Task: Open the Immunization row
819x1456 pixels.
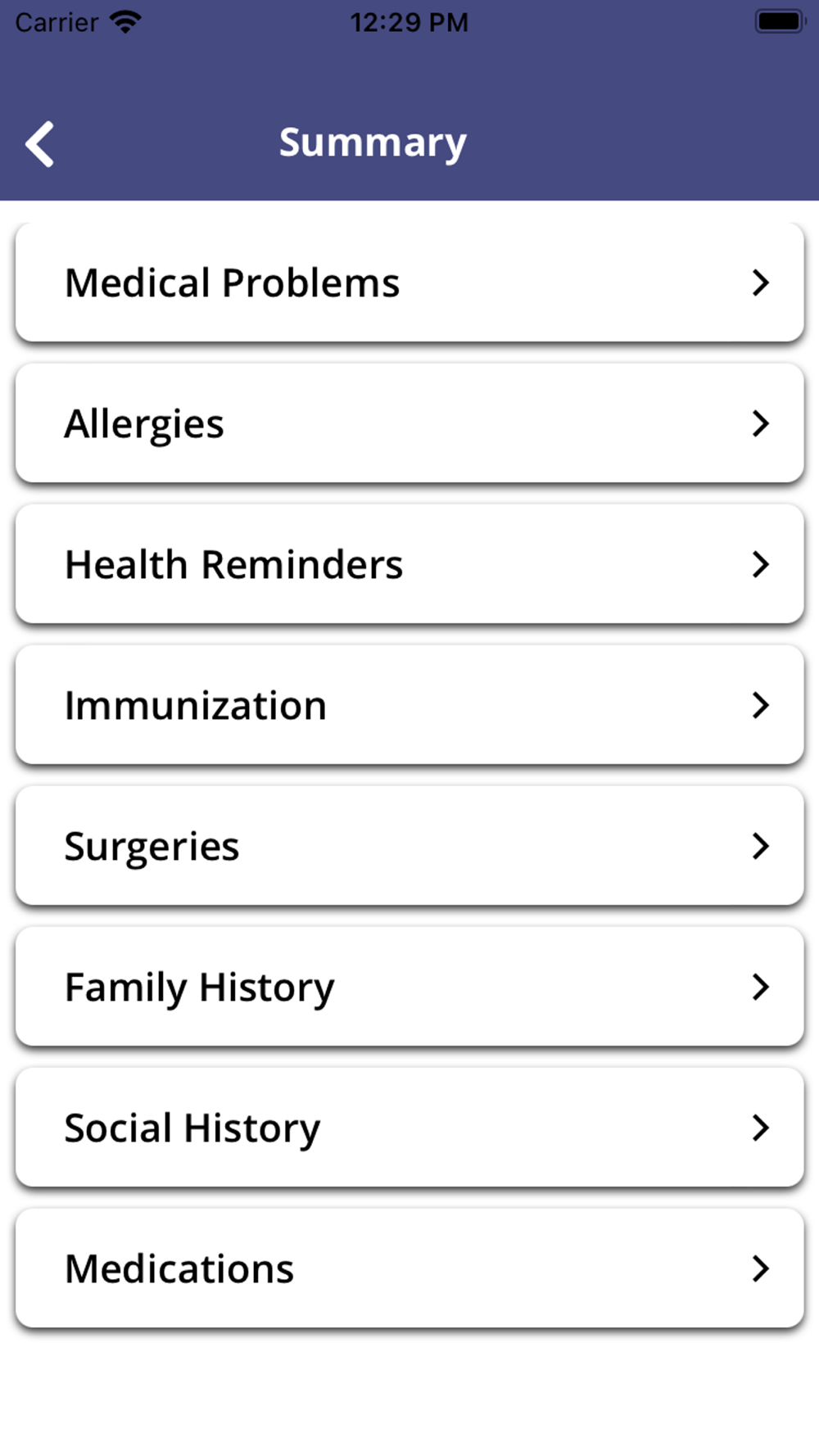Action: (409, 705)
